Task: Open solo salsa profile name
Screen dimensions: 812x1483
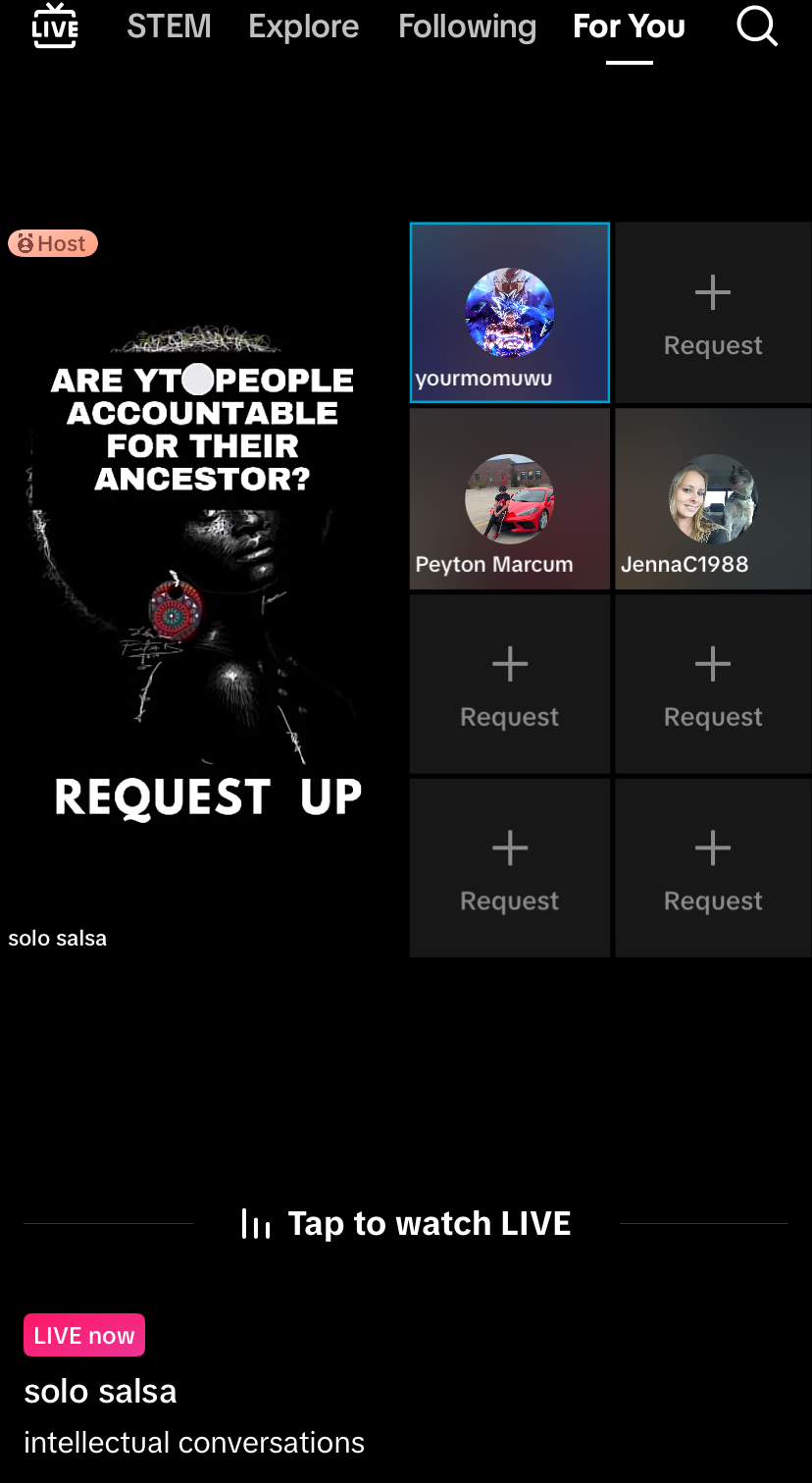Action: [100, 1391]
